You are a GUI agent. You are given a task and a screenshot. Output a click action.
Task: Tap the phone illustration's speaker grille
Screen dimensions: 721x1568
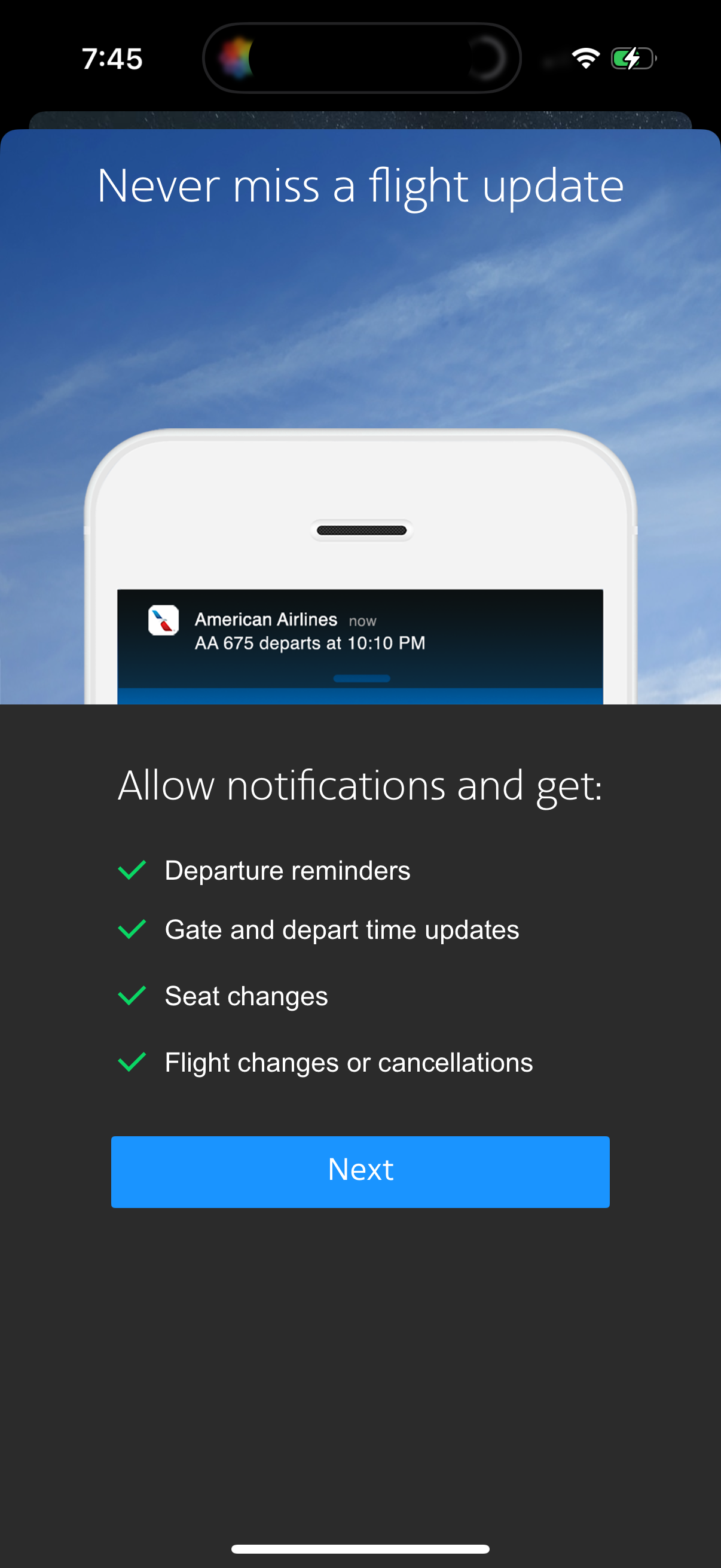(x=362, y=530)
